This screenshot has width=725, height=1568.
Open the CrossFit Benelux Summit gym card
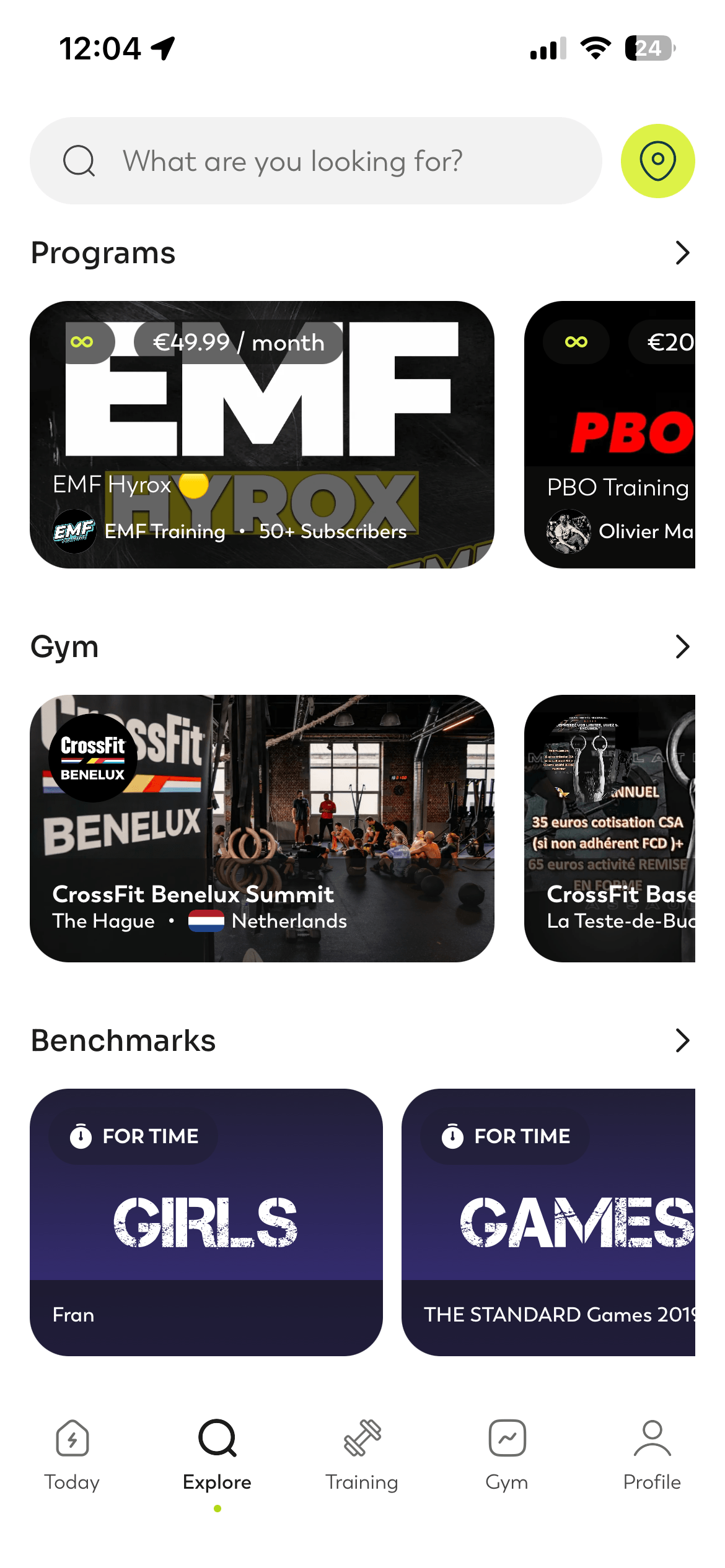point(262,829)
